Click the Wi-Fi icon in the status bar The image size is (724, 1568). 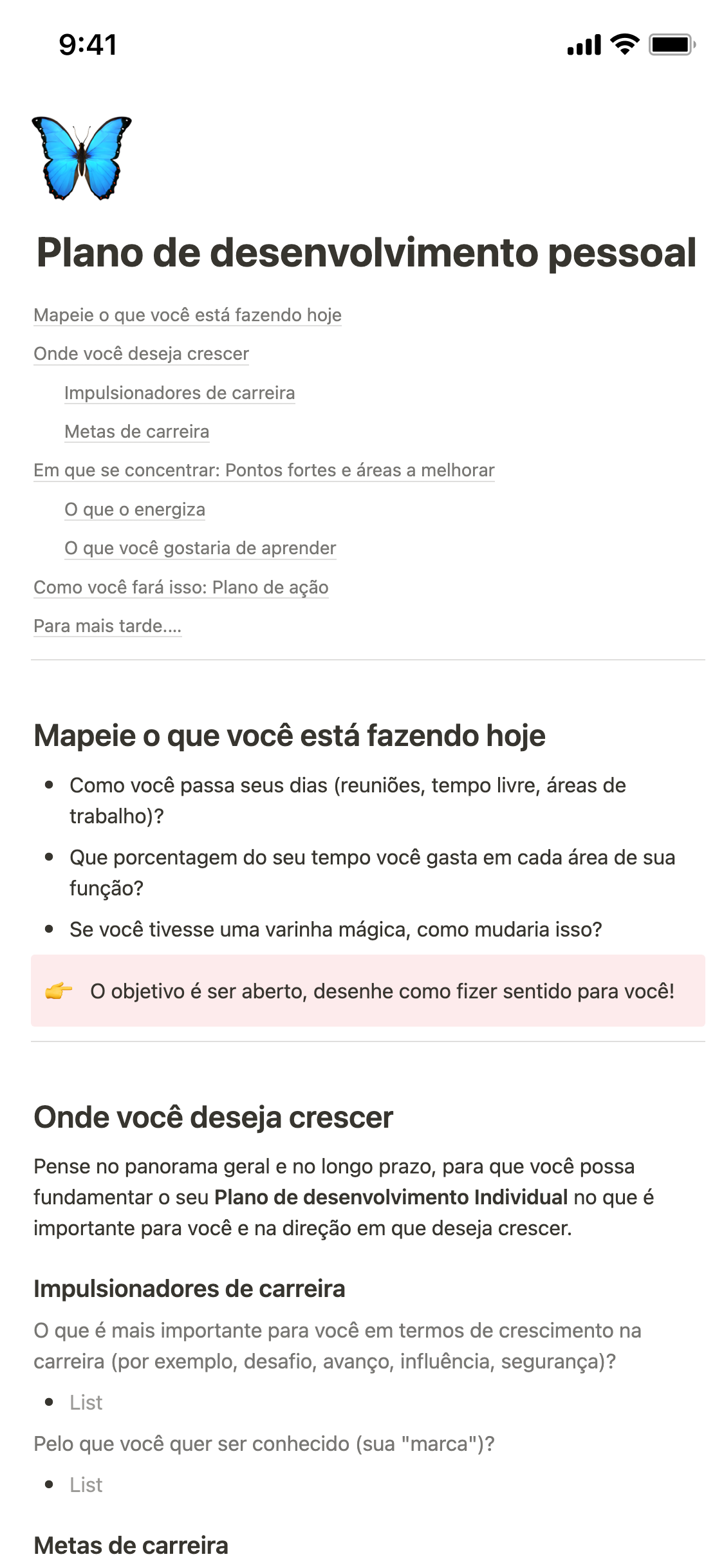[622, 44]
